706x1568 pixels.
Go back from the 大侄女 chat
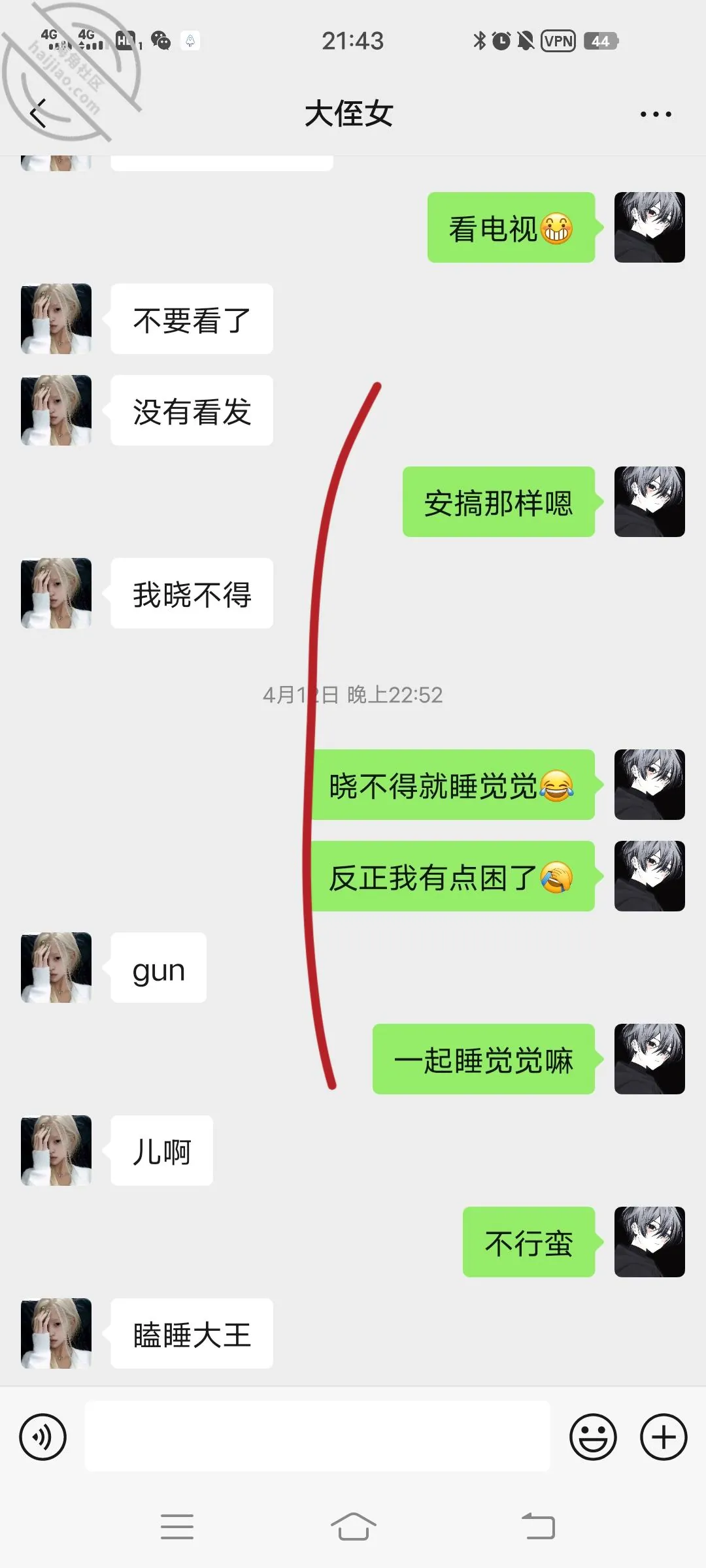click(39, 114)
